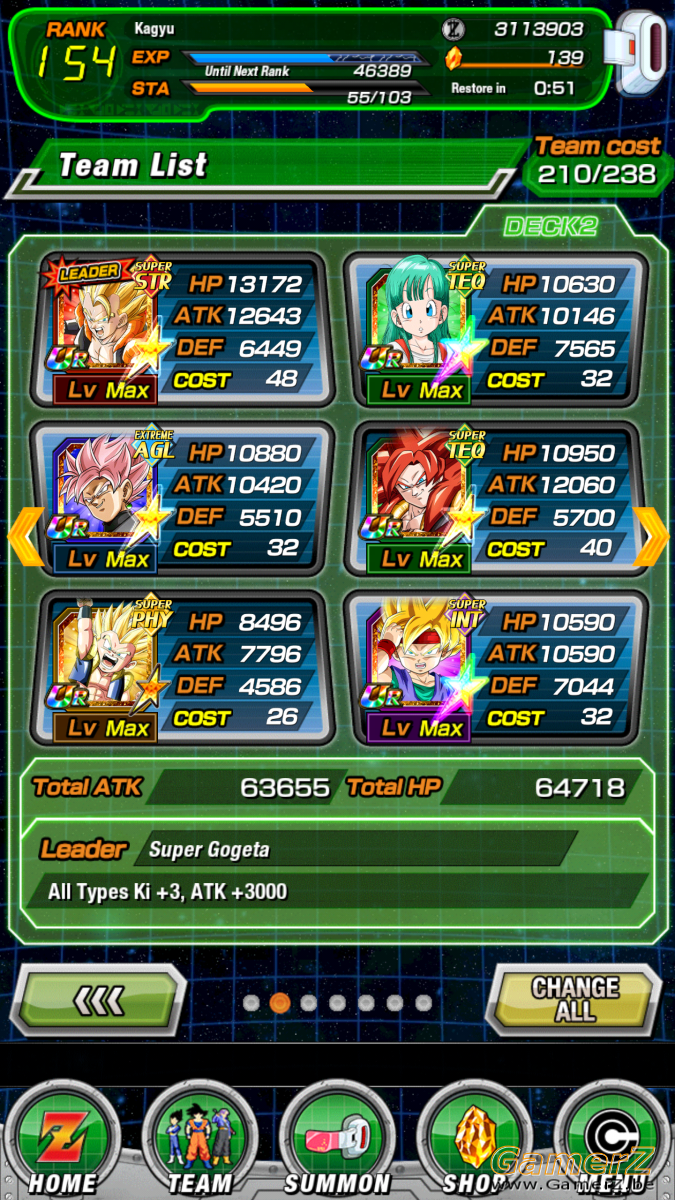Go back using the green arrows button
This screenshot has height=1200, width=675.
click(x=100, y=999)
